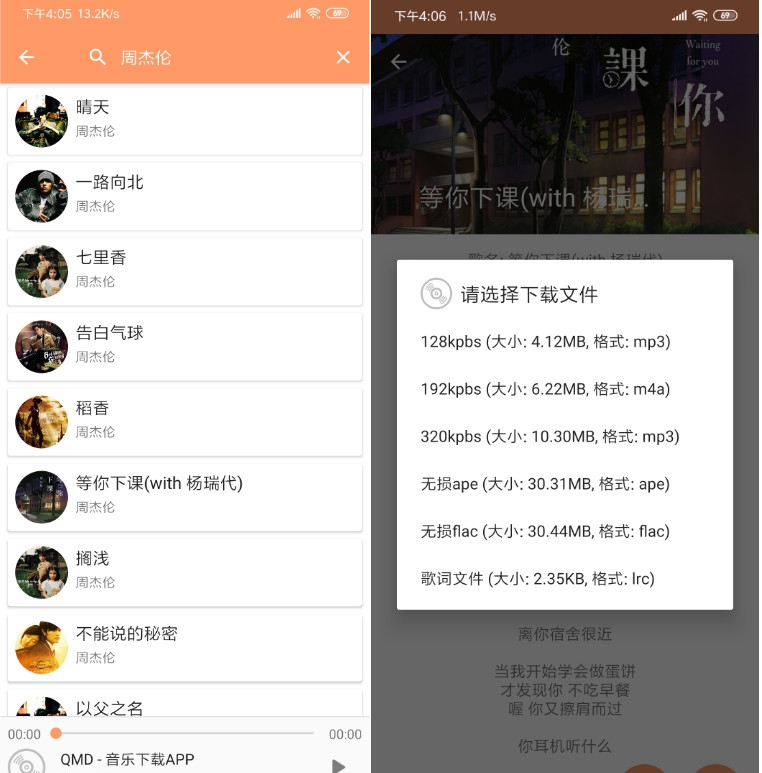Select the 320kpbs mp3 download
762x773 pixels.
550,437
